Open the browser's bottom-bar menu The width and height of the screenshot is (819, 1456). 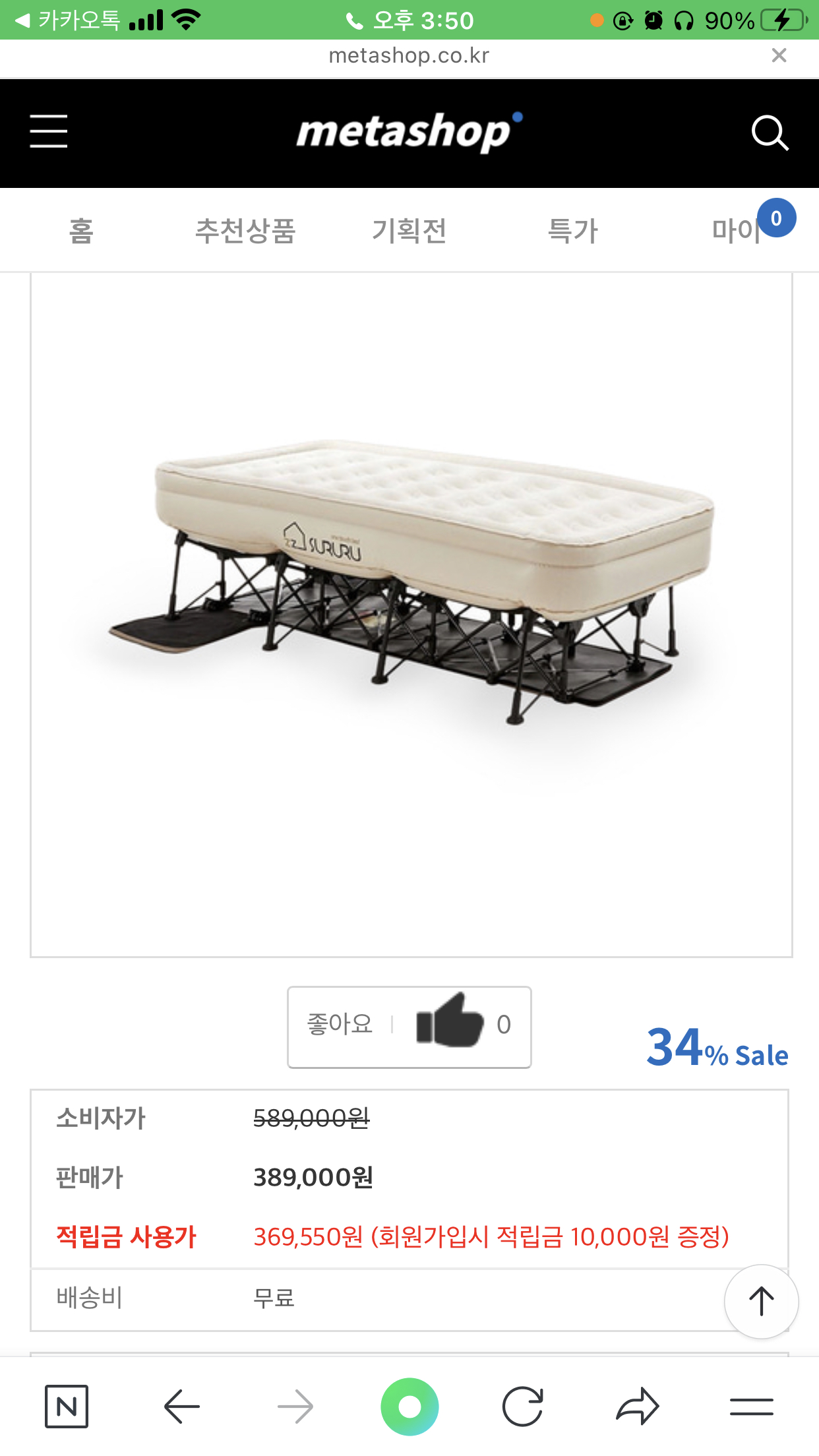[751, 1406]
